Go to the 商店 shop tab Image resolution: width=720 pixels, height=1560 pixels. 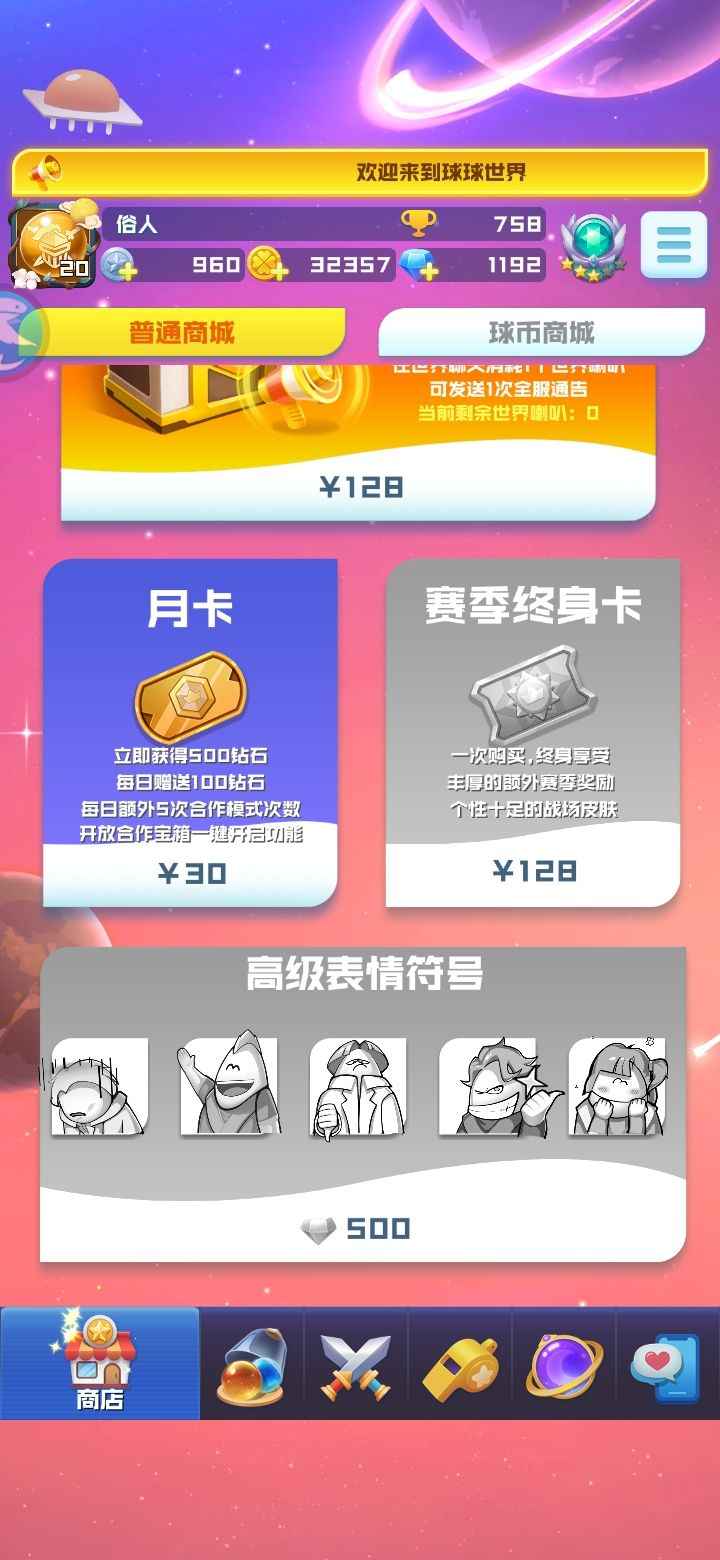coord(100,1364)
